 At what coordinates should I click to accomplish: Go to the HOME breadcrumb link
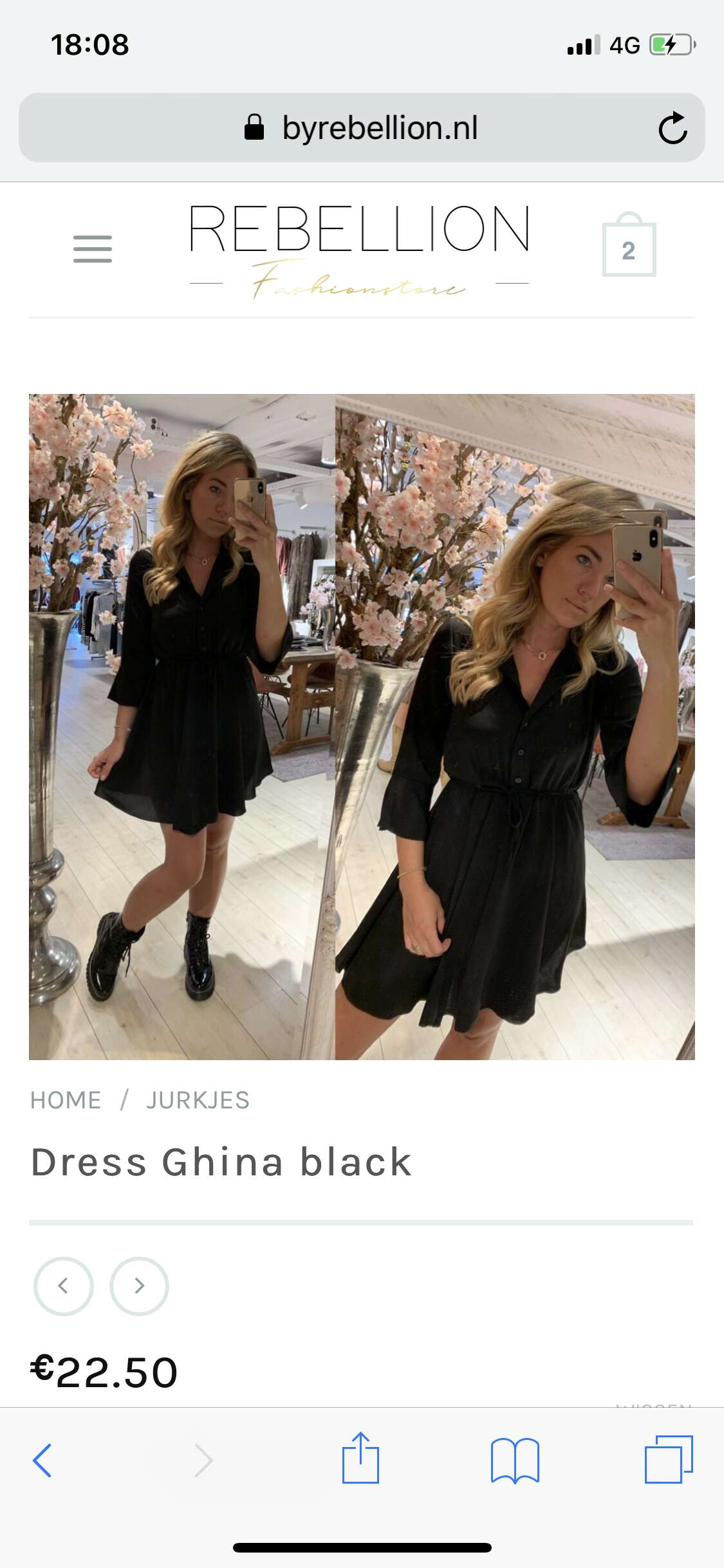coord(66,1100)
